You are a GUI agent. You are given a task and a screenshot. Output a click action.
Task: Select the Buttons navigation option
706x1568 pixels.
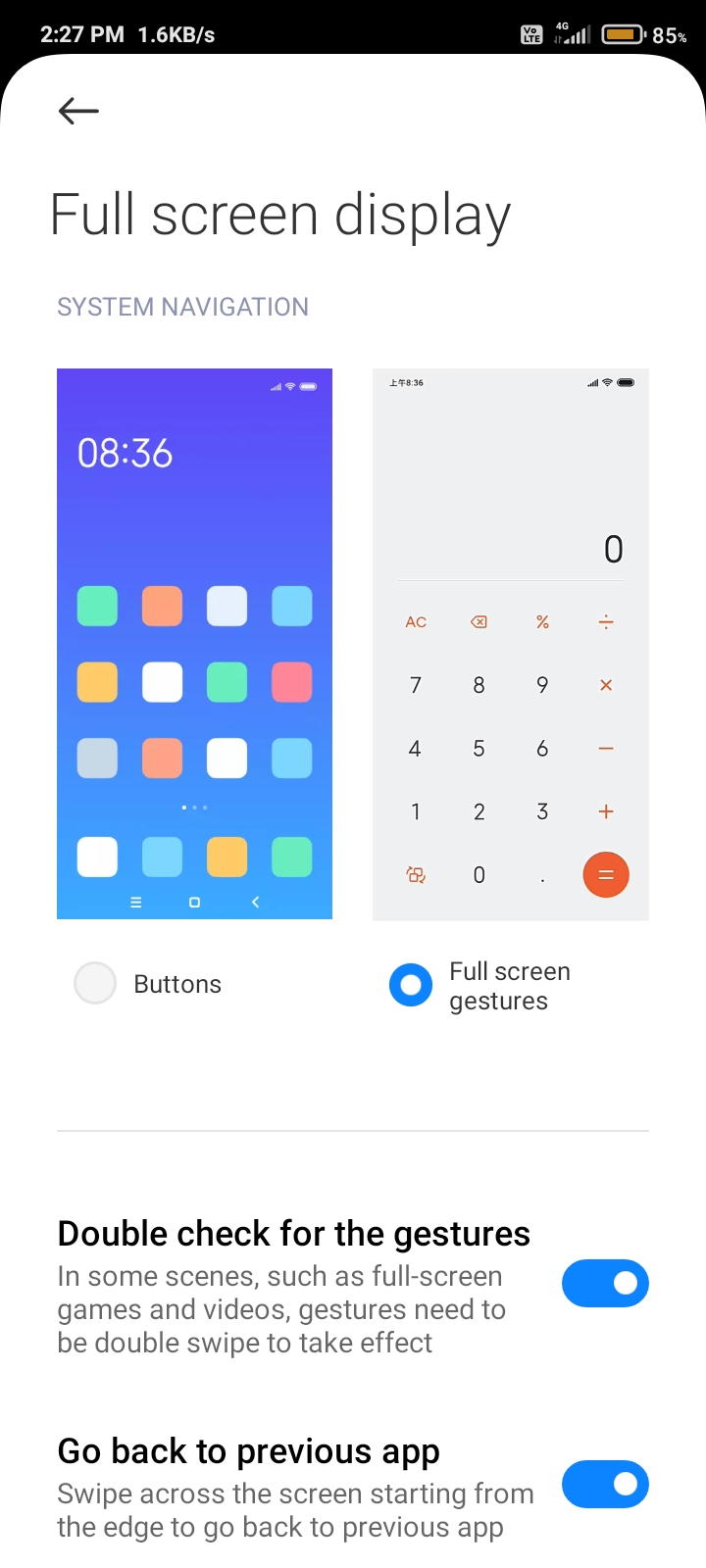tap(95, 984)
